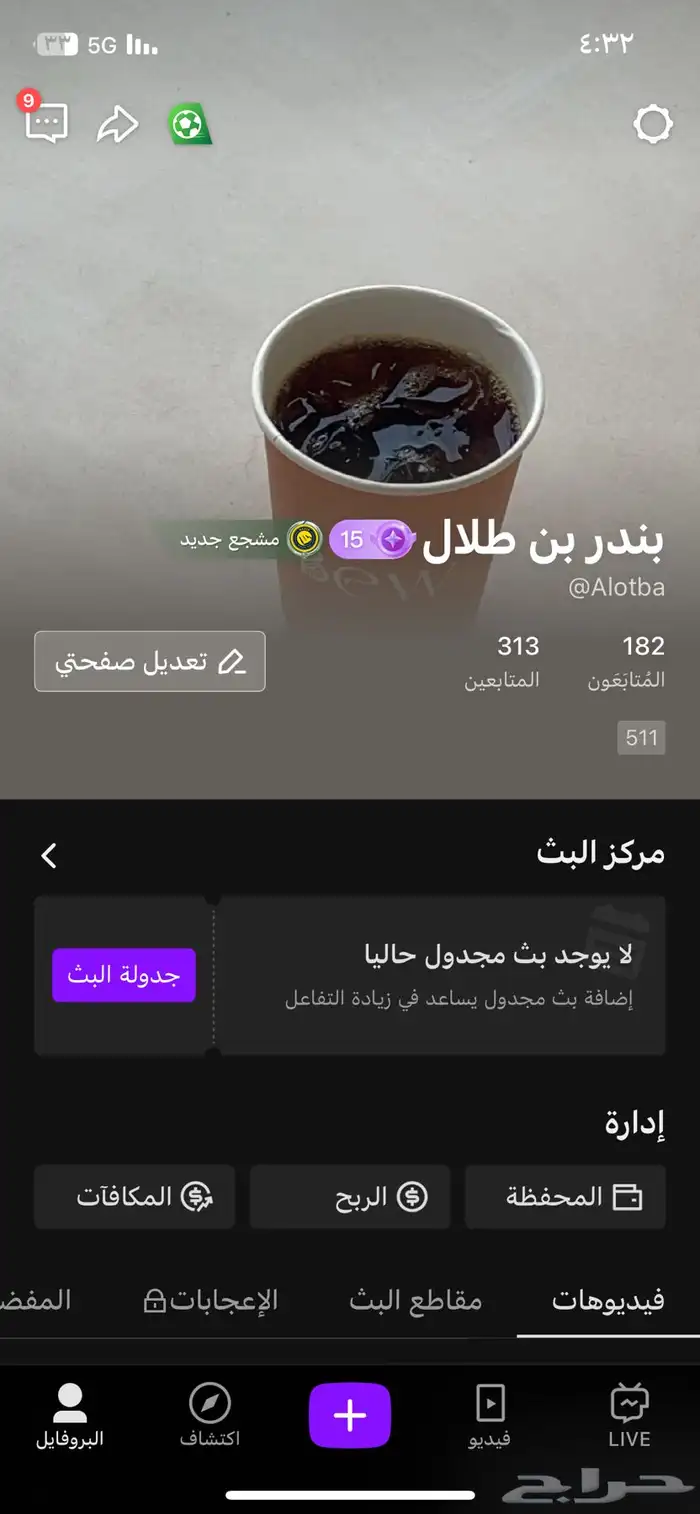Image resolution: width=700 pixels, height=1514 pixels.
Task: Tap the جدولة البث button
Action: coord(124,975)
